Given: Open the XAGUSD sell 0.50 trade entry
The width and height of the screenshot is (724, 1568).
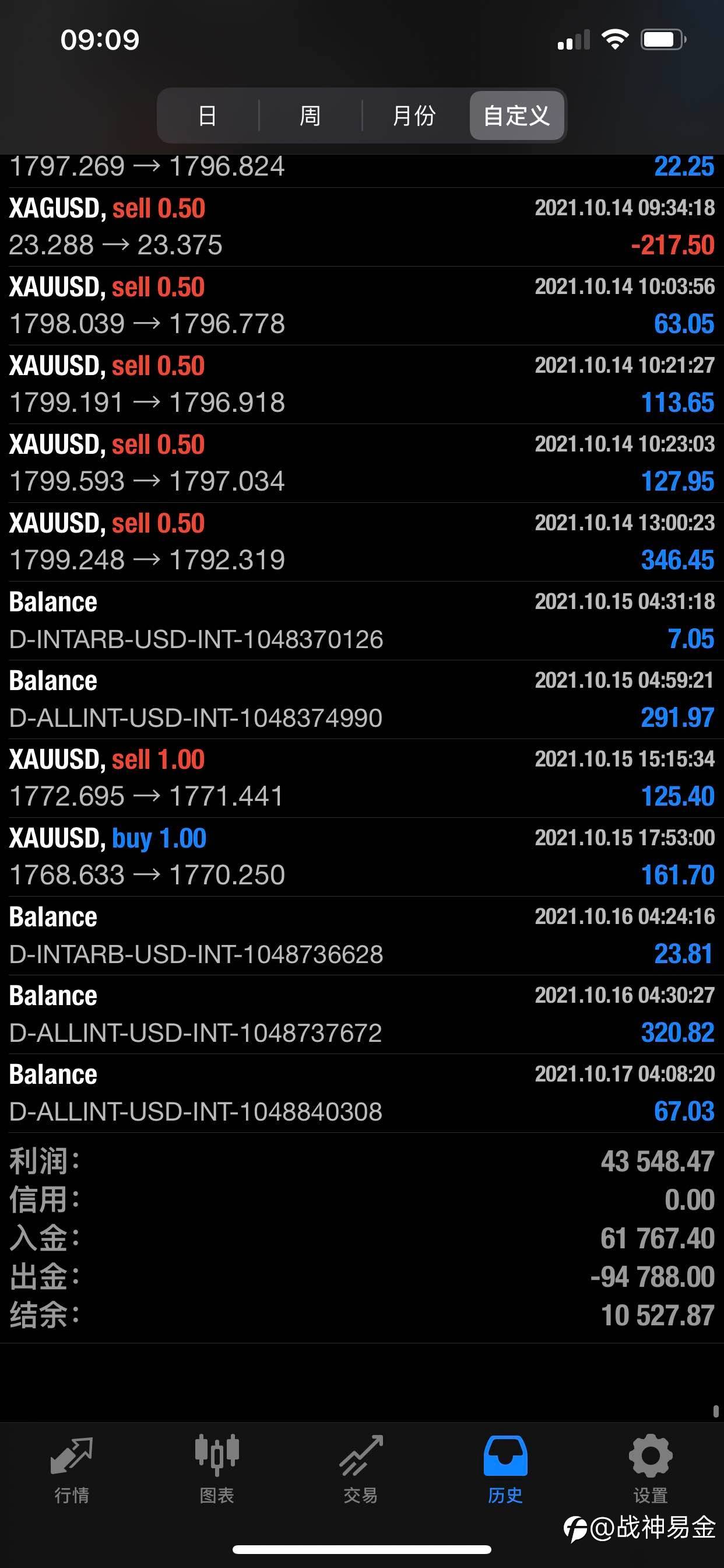Looking at the screenshot, I should (x=362, y=227).
